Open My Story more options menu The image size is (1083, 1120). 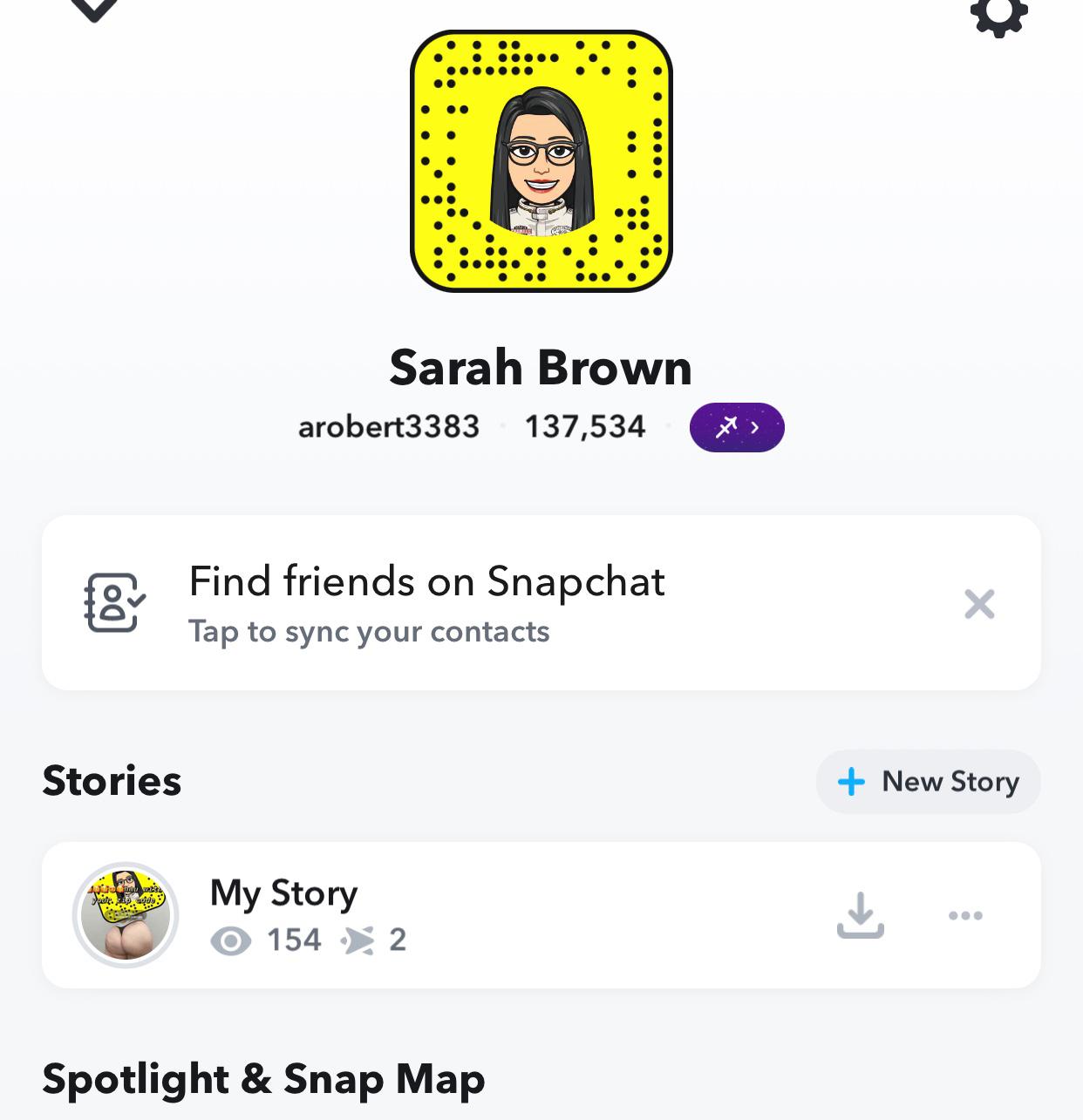[x=965, y=915]
